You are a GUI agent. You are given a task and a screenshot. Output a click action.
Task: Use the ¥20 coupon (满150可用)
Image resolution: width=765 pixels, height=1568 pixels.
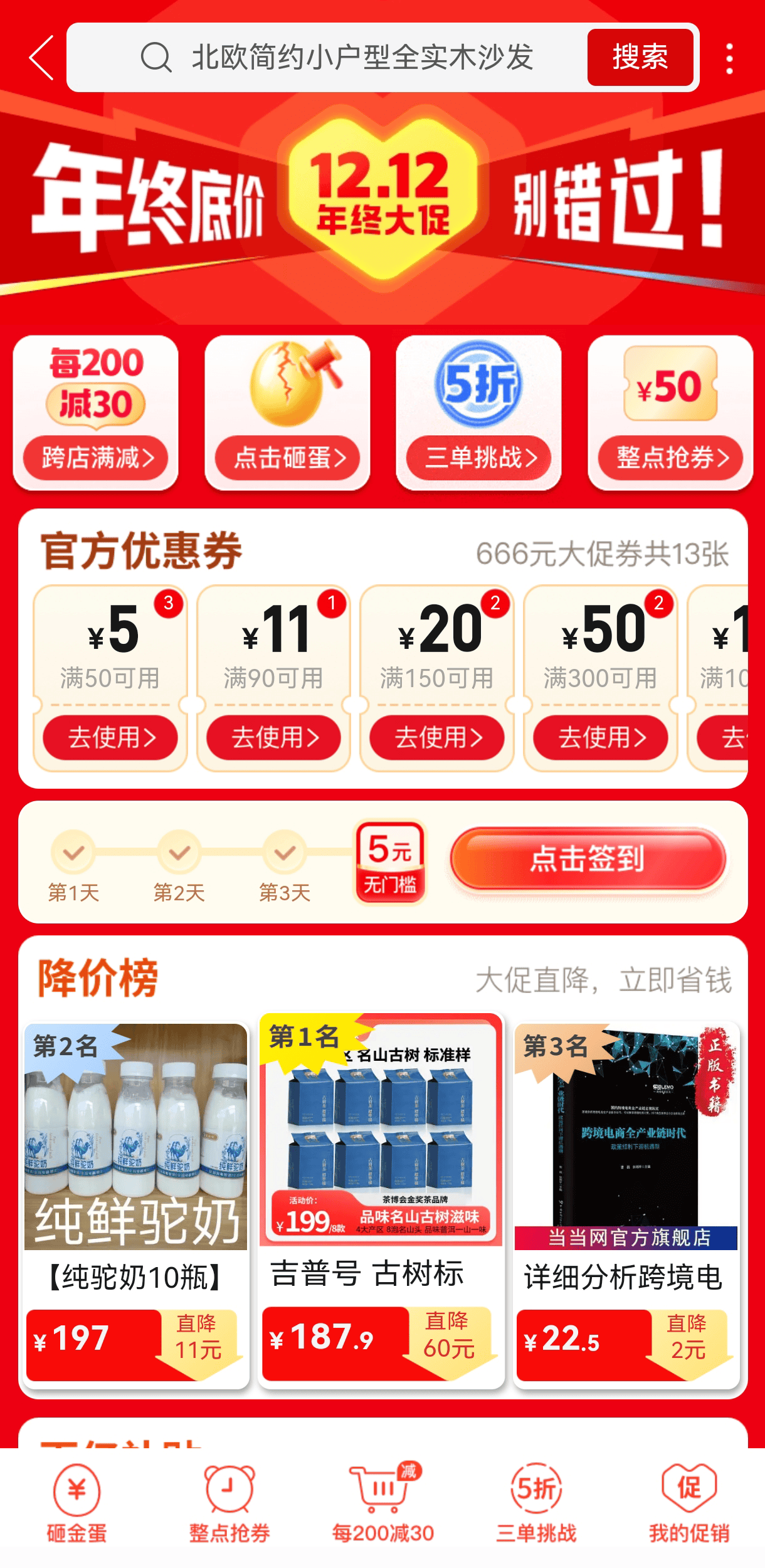[x=437, y=737]
